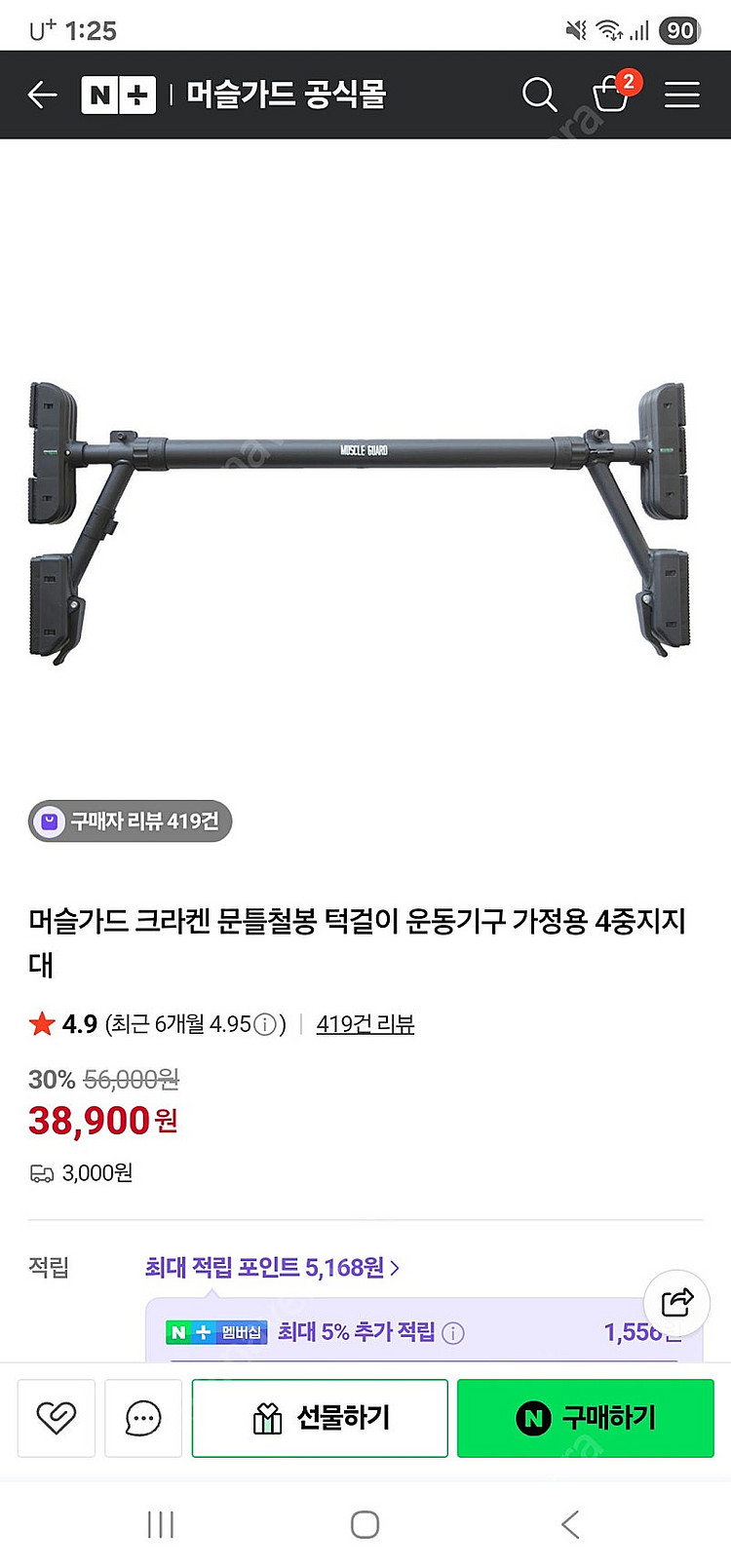
Task: Tap 선물하기 to gift this item
Action: click(320, 1418)
